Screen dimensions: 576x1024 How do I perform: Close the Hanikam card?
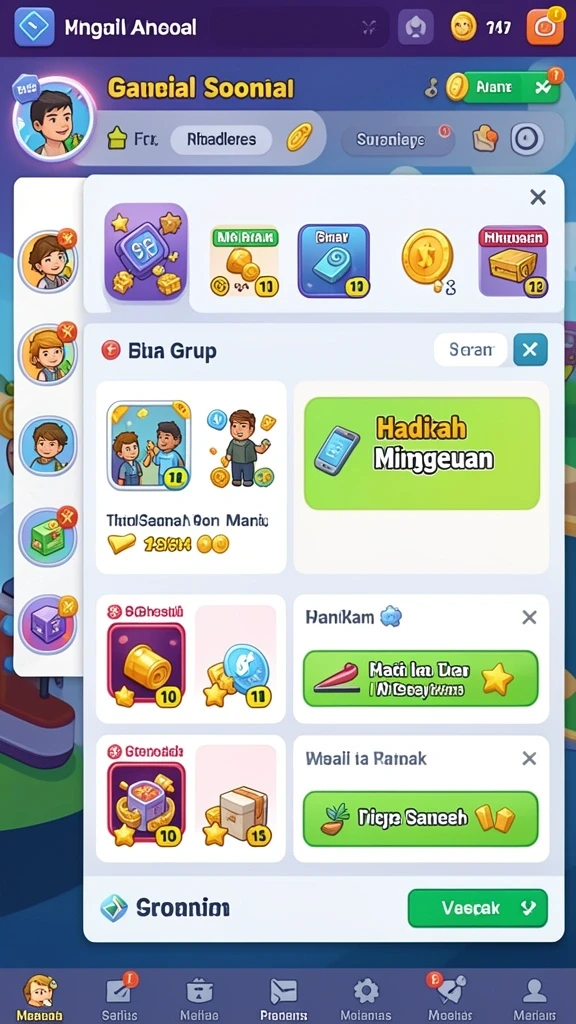tap(529, 617)
